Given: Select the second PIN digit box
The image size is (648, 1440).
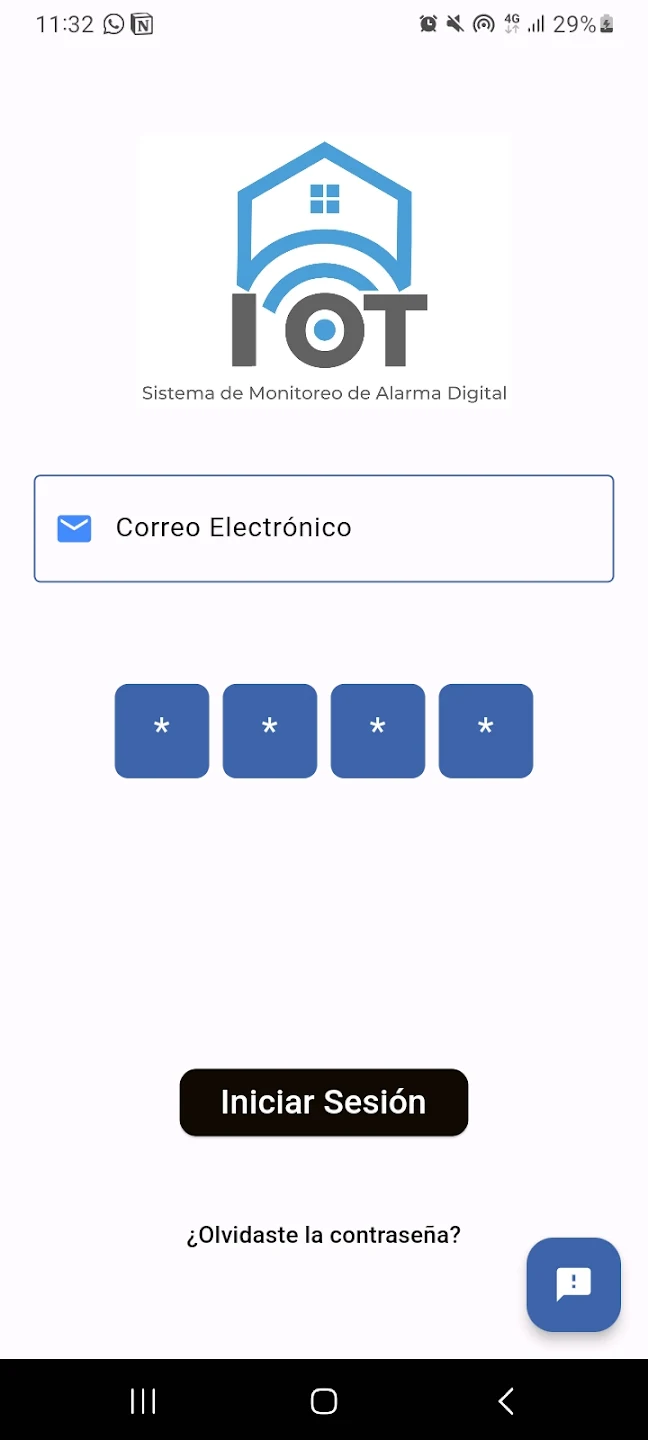Looking at the screenshot, I should 270,730.
